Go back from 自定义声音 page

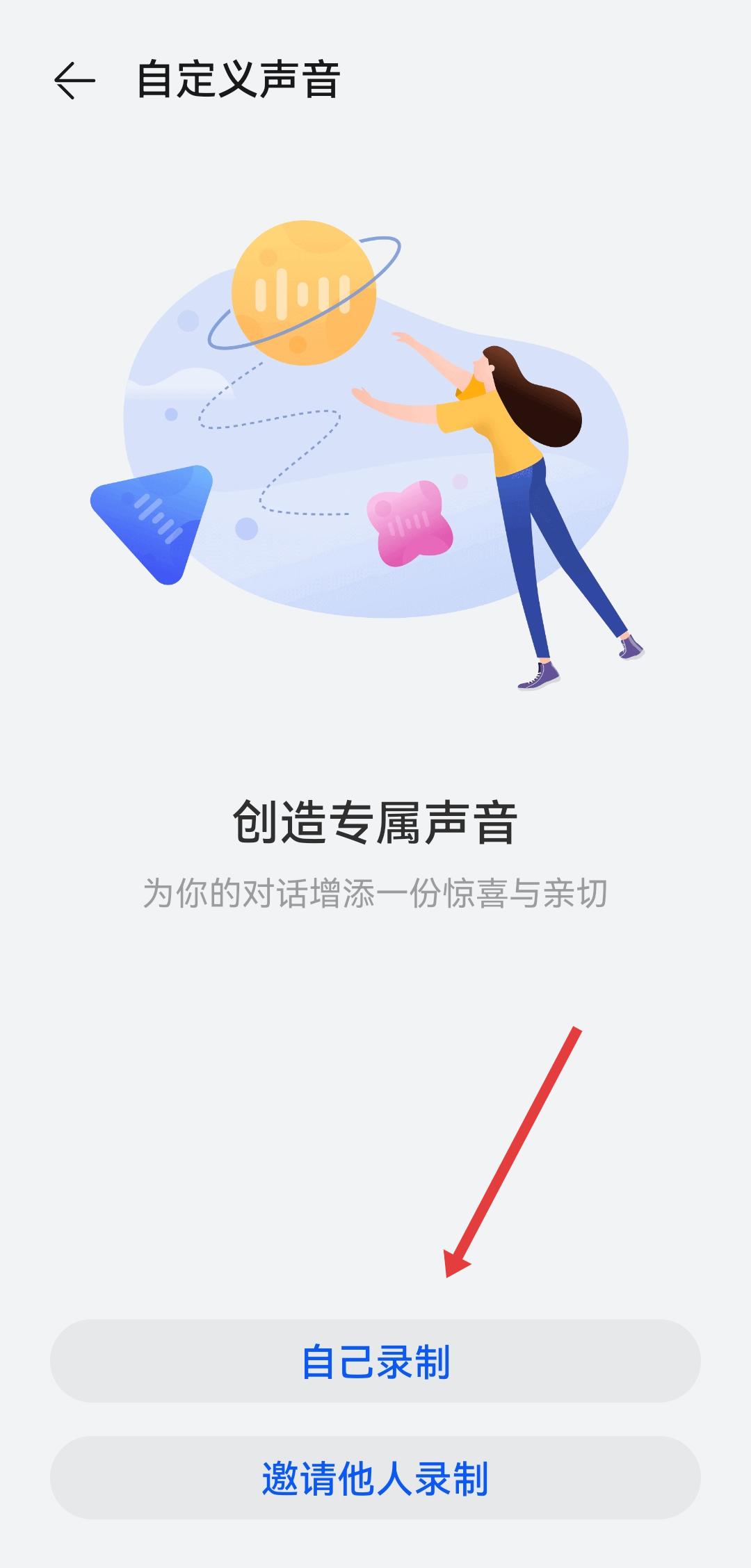[74, 81]
